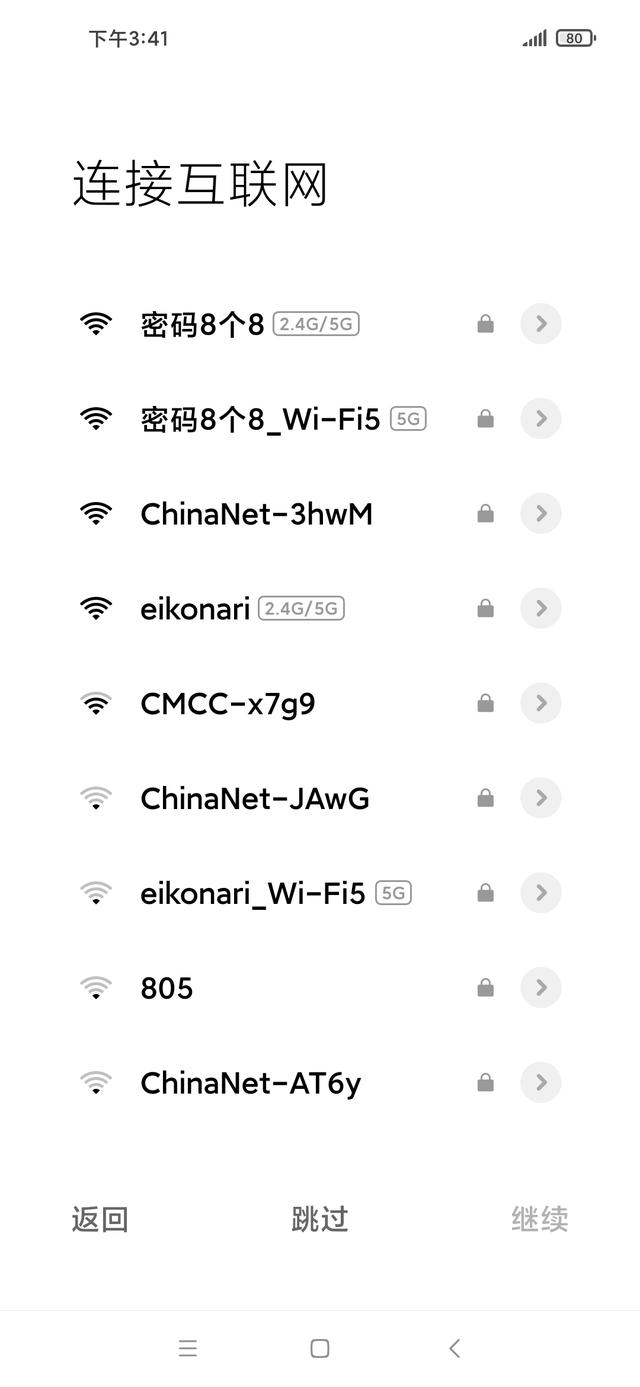Open details arrow for CMCC-x7g9
This screenshot has width=640, height=1387.
point(541,703)
